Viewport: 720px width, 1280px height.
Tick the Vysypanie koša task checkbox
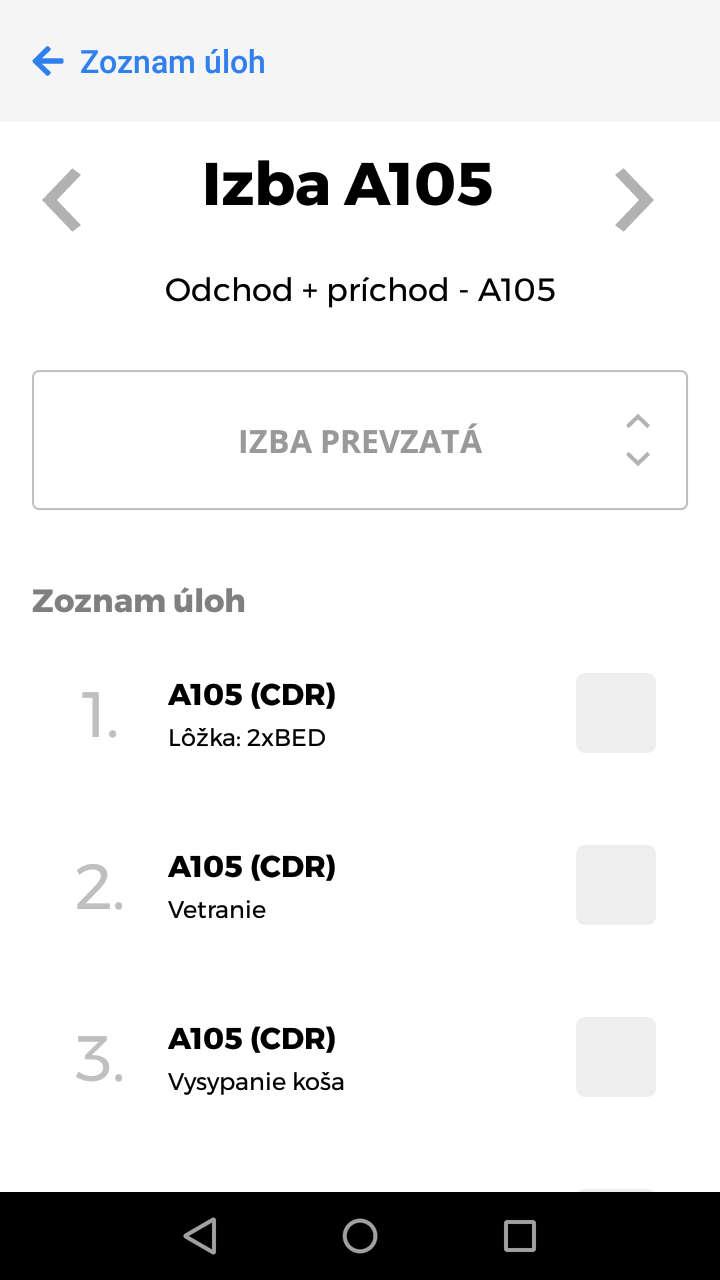615,1057
